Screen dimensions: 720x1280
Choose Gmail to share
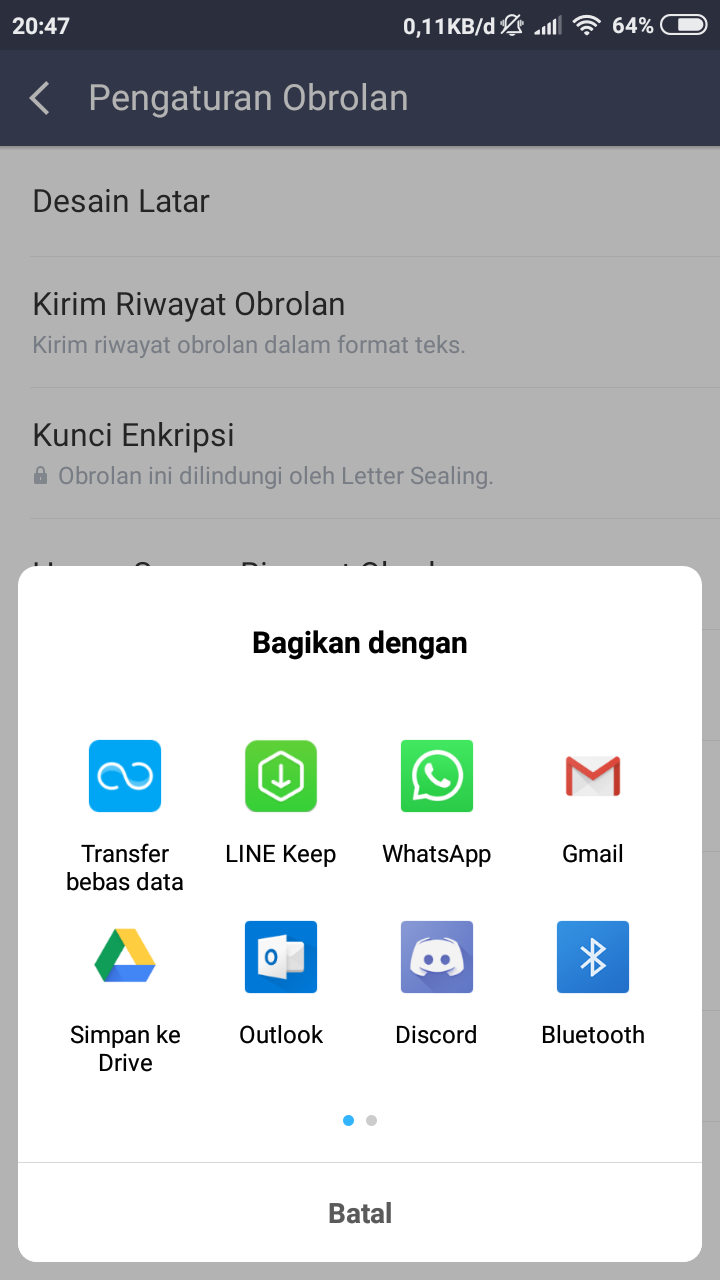[593, 776]
